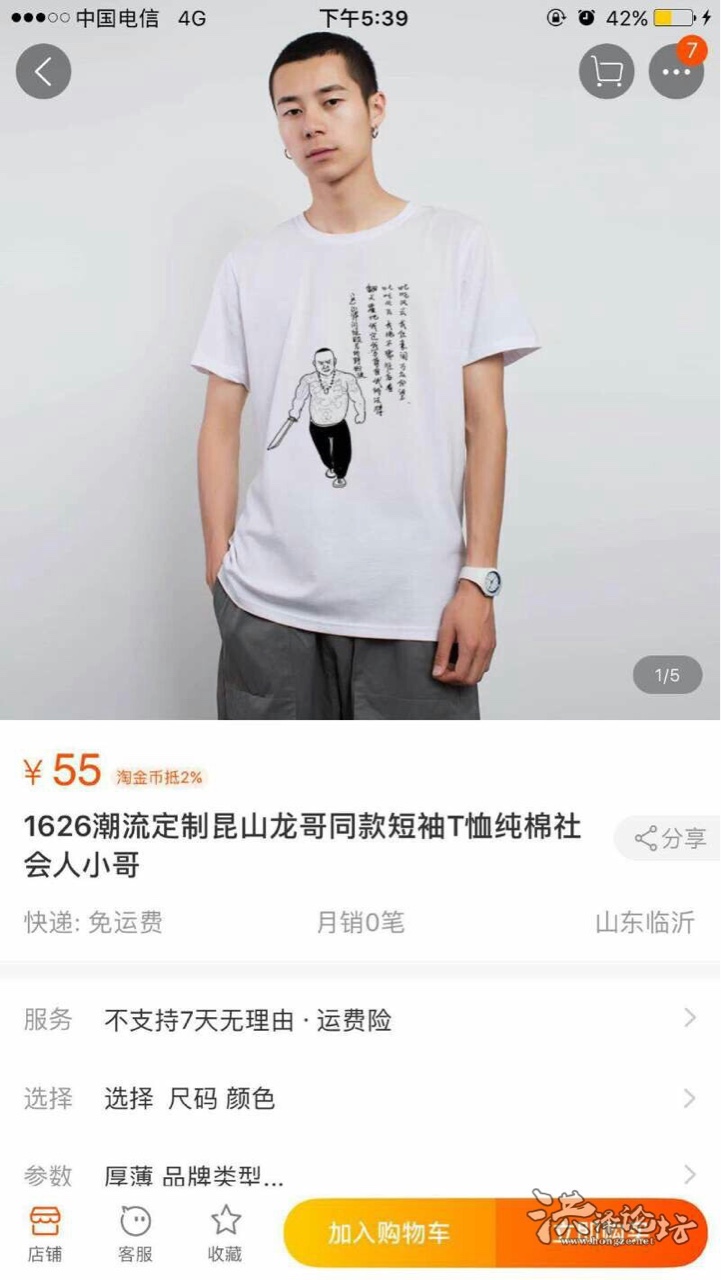Open the shopping cart icon
Screen dimensions: 721x1280
pyautogui.click(x=606, y=71)
